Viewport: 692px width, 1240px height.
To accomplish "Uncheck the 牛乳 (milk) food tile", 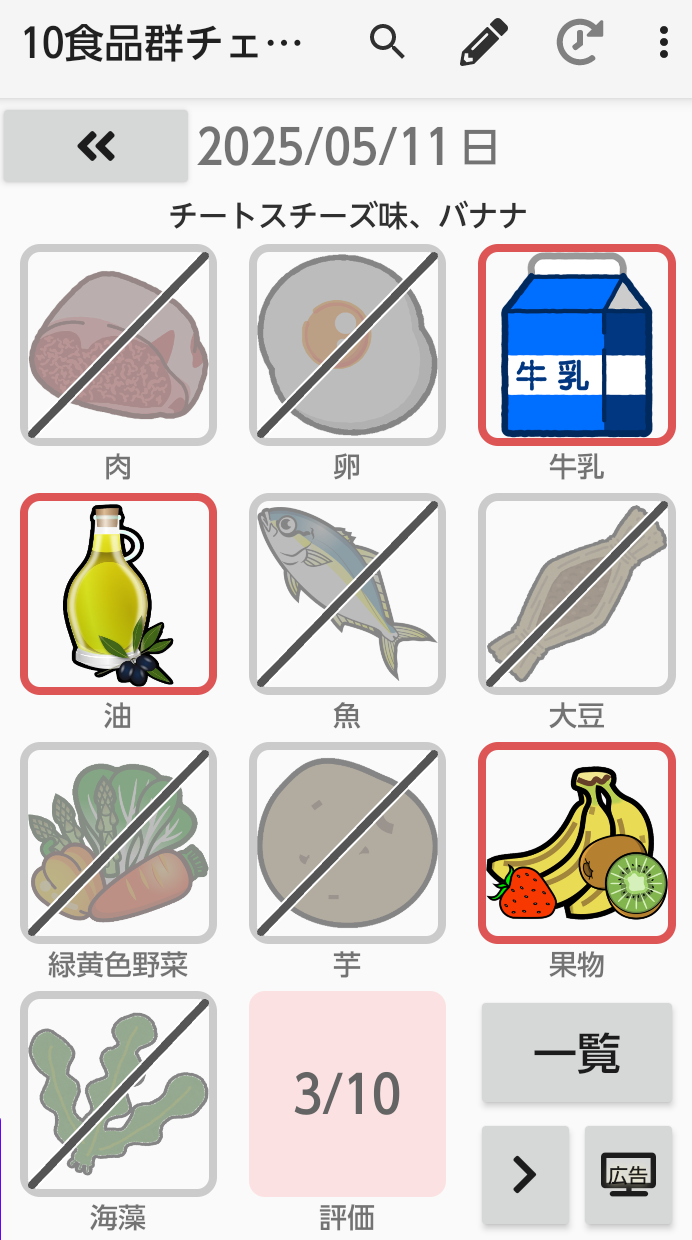I will (577, 345).
